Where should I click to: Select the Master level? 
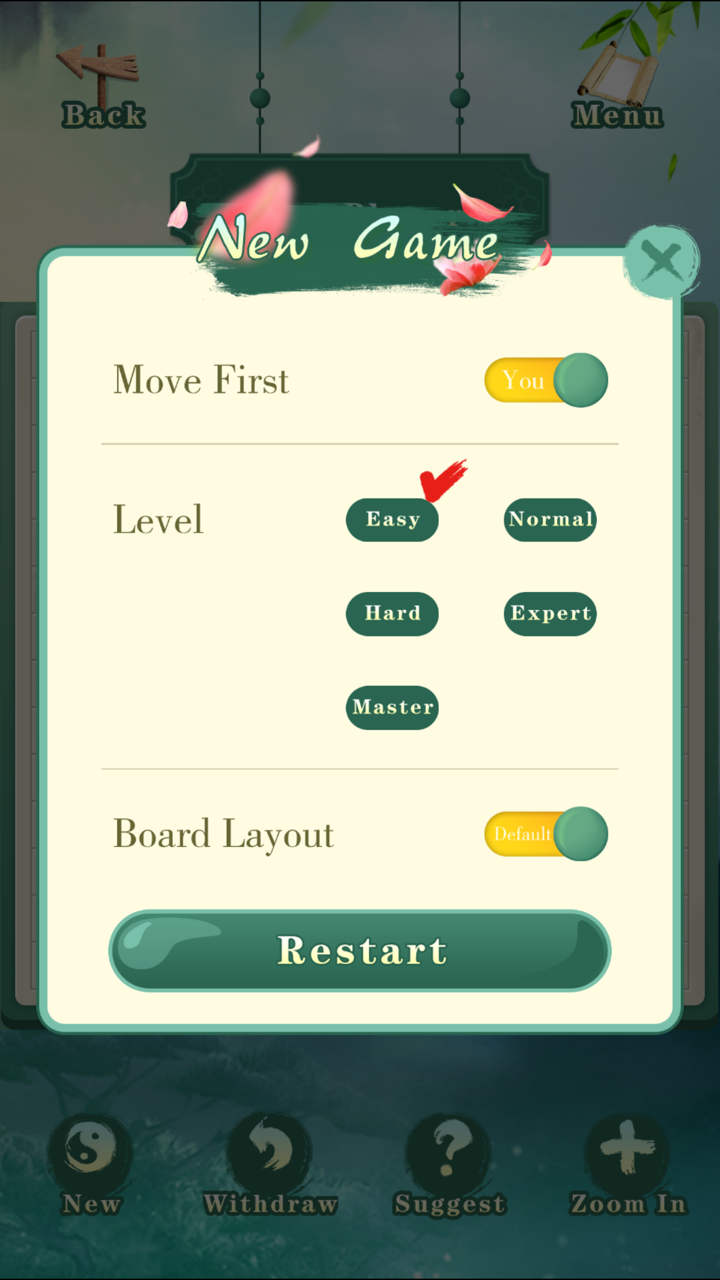[x=392, y=707]
